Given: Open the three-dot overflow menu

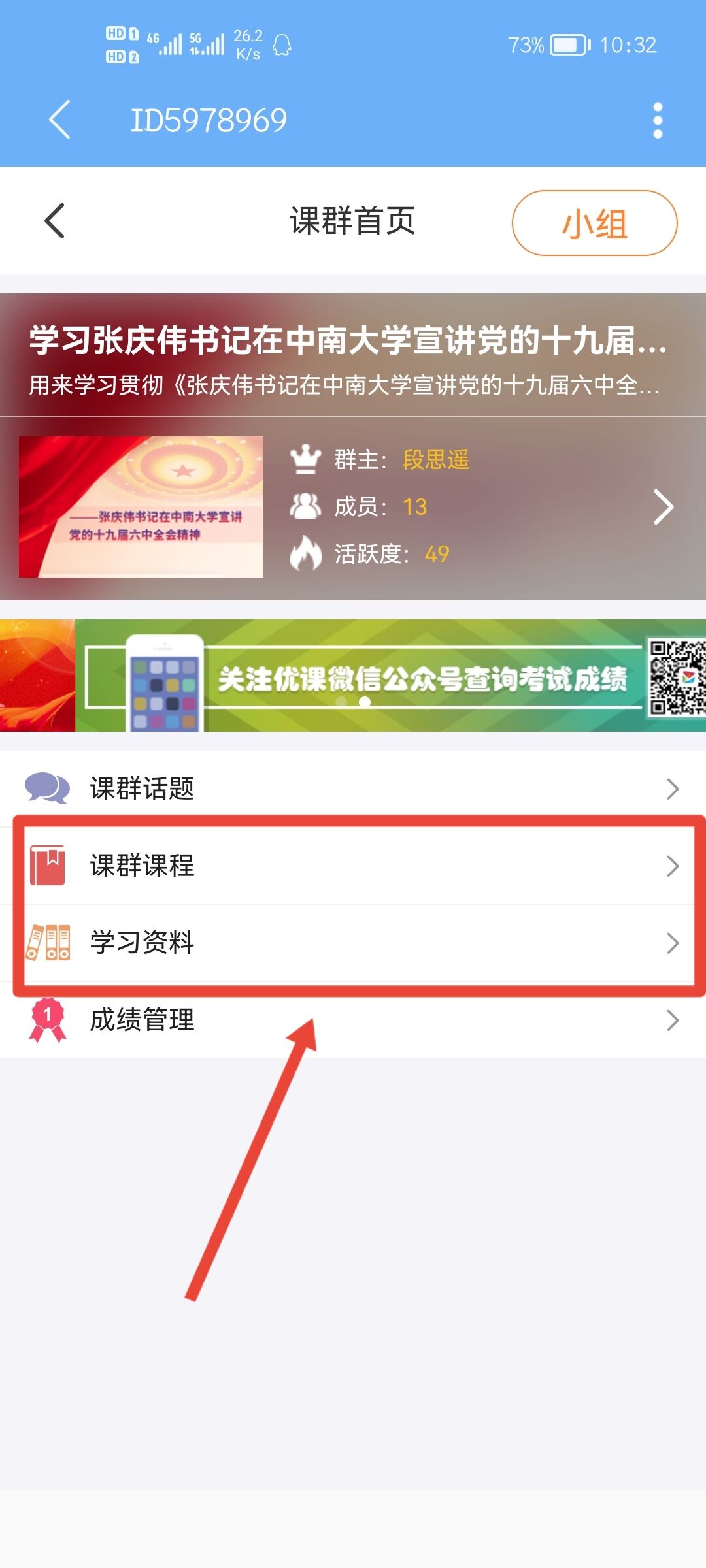Looking at the screenshot, I should pos(658,120).
